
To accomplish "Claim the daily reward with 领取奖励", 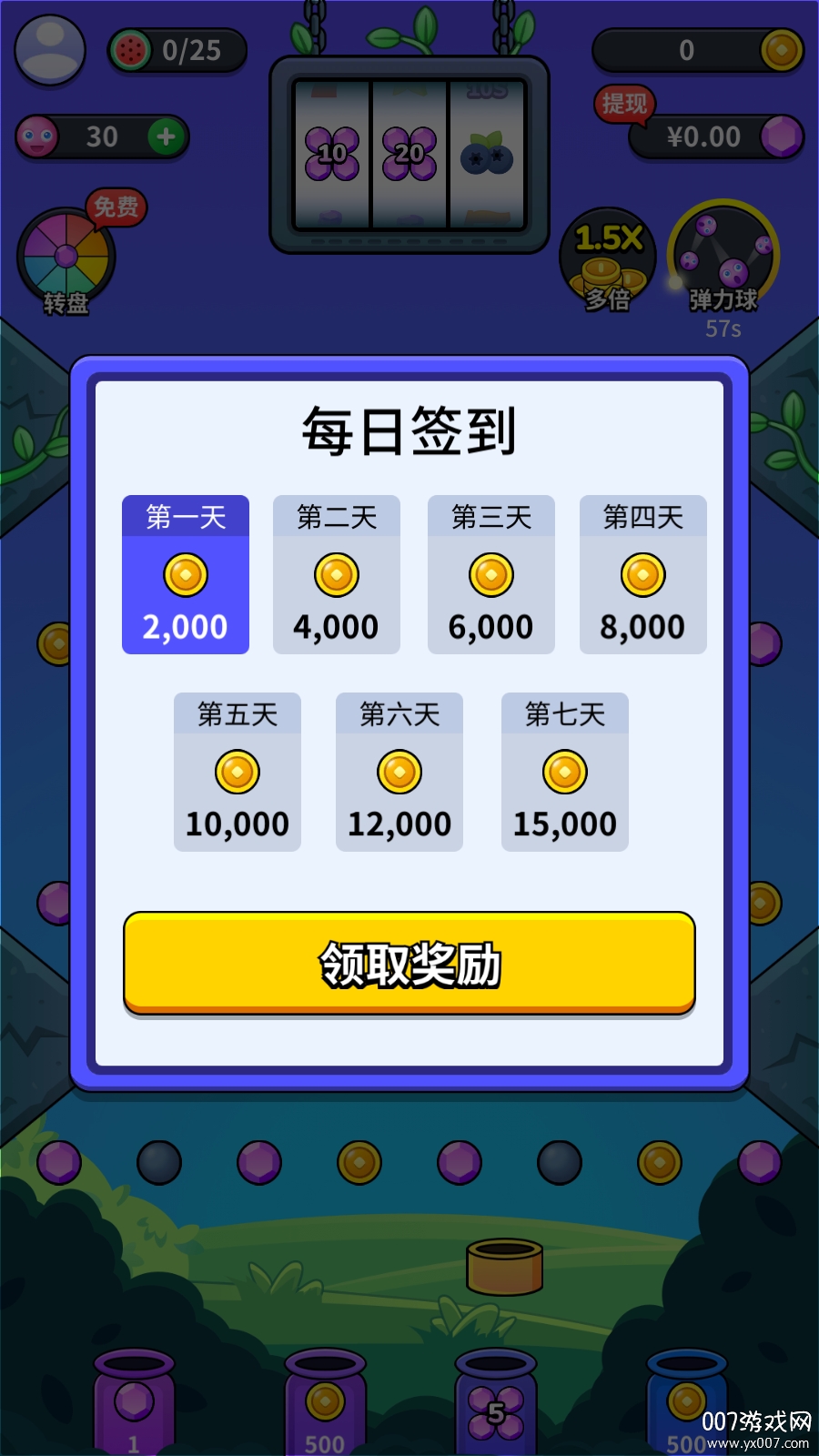I will tap(409, 963).
